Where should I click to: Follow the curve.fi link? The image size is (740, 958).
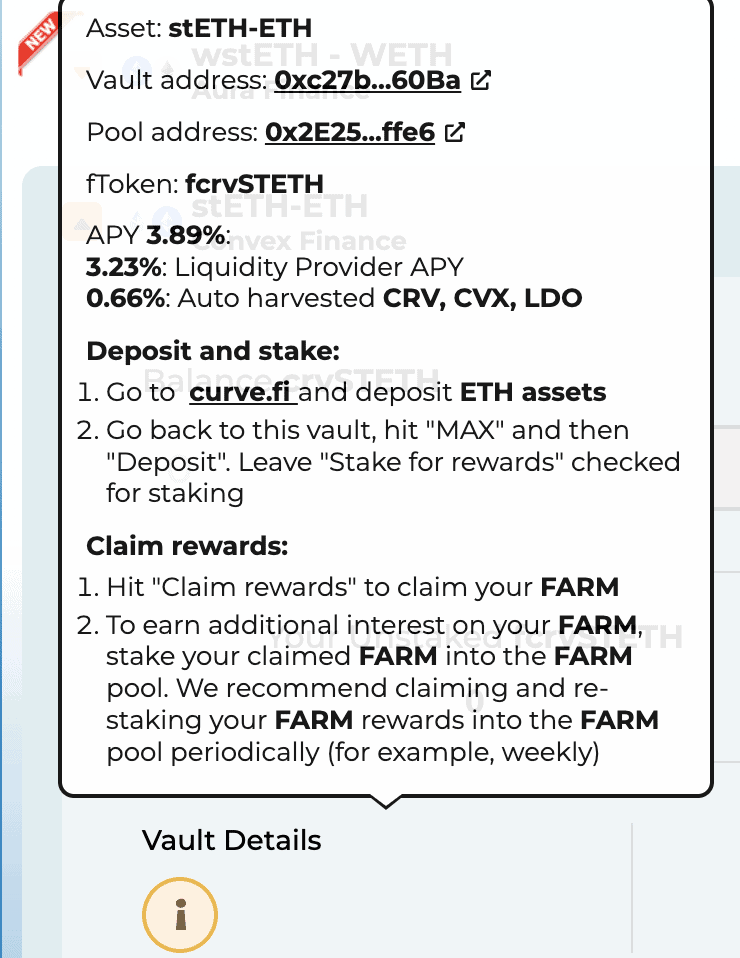coord(242,392)
